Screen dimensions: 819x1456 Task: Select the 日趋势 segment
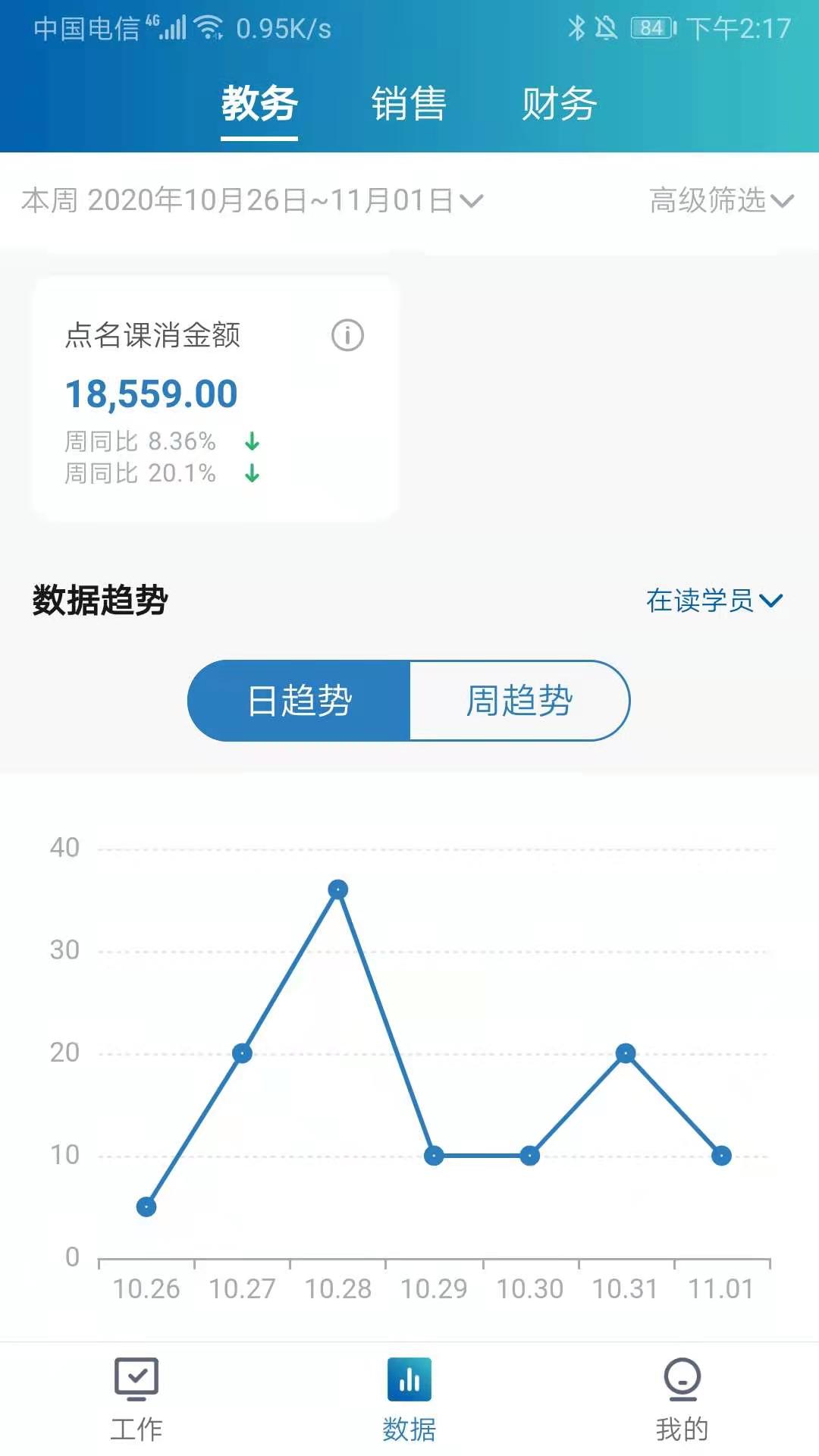299,701
